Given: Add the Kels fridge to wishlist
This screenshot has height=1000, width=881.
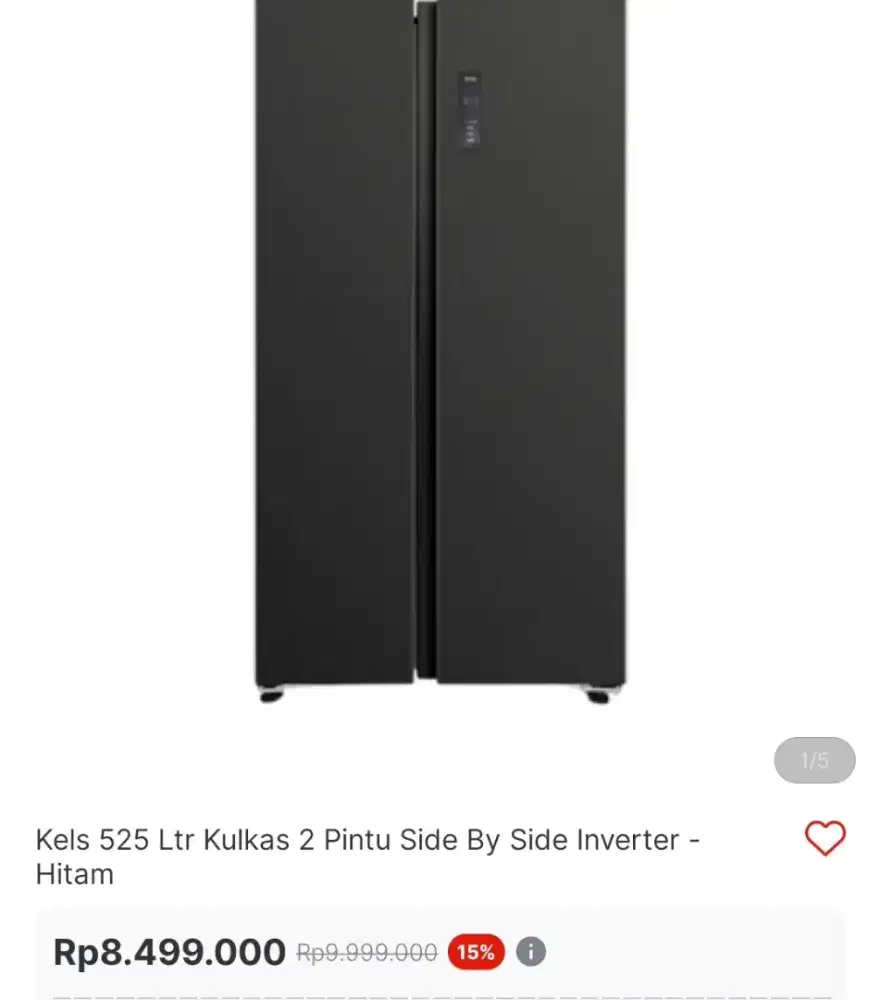Looking at the screenshot, I should (x=825, y=838).
